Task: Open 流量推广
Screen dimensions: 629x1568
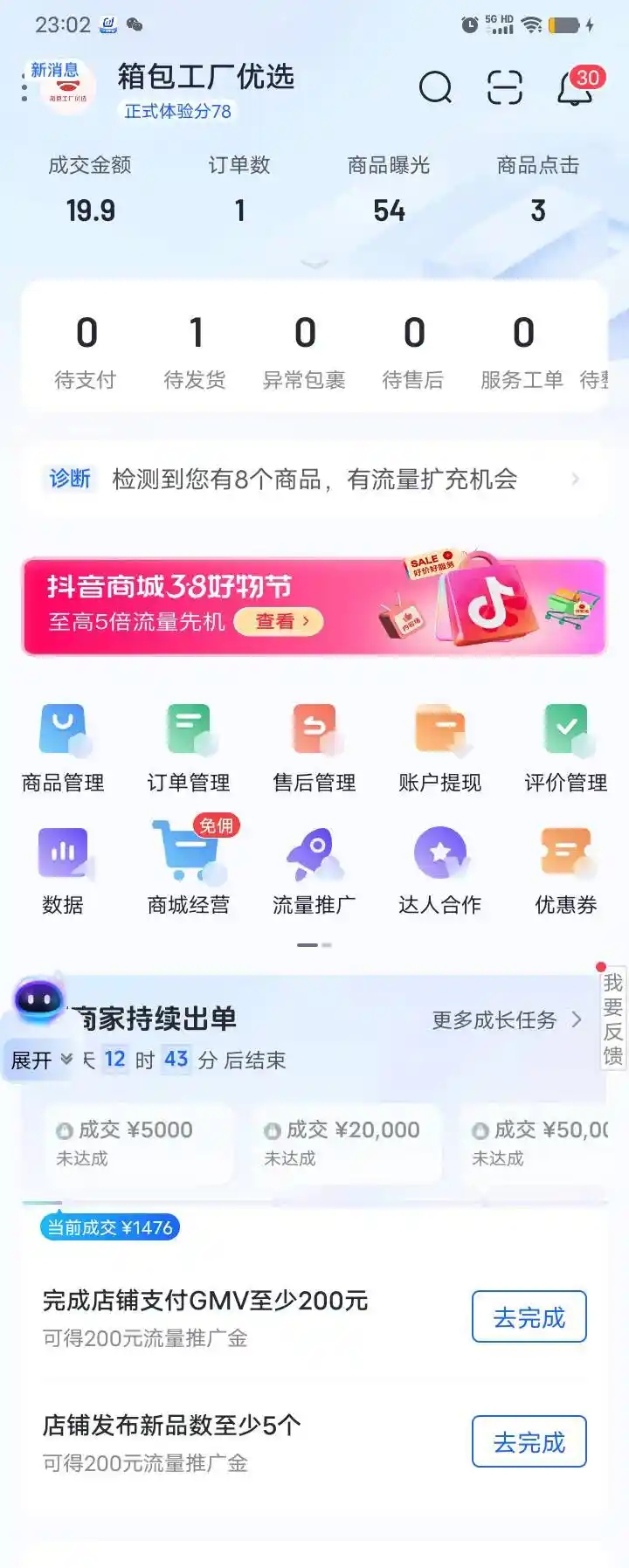Action: pos(314,869)
